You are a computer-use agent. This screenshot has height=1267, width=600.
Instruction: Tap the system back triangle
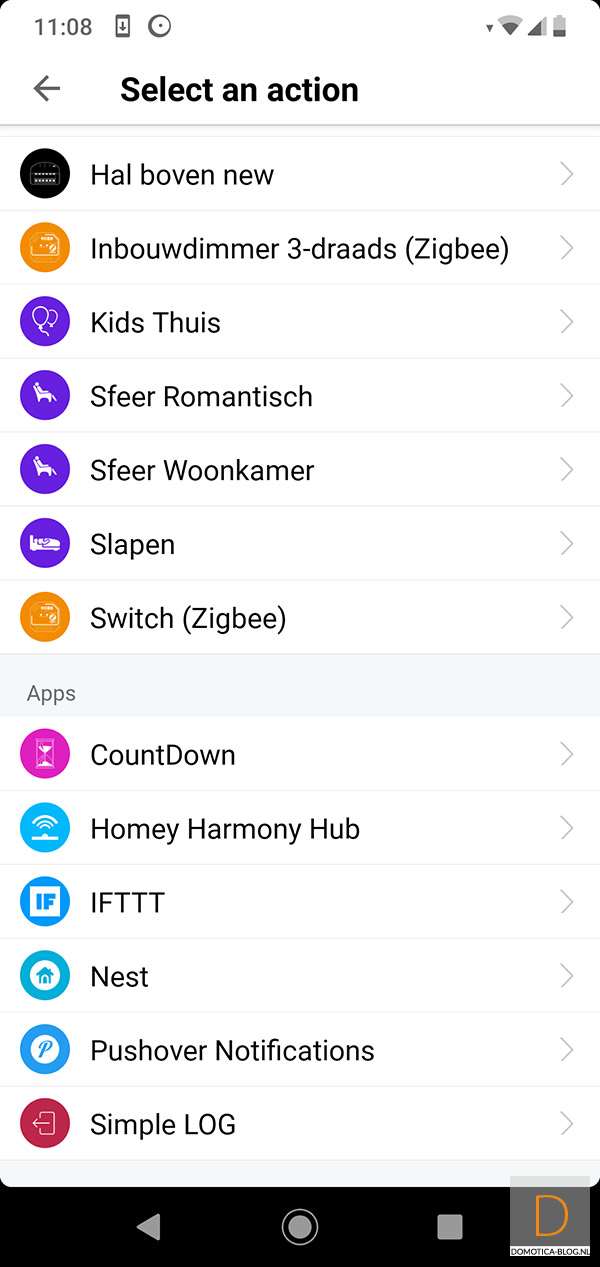click(149, 1226)
